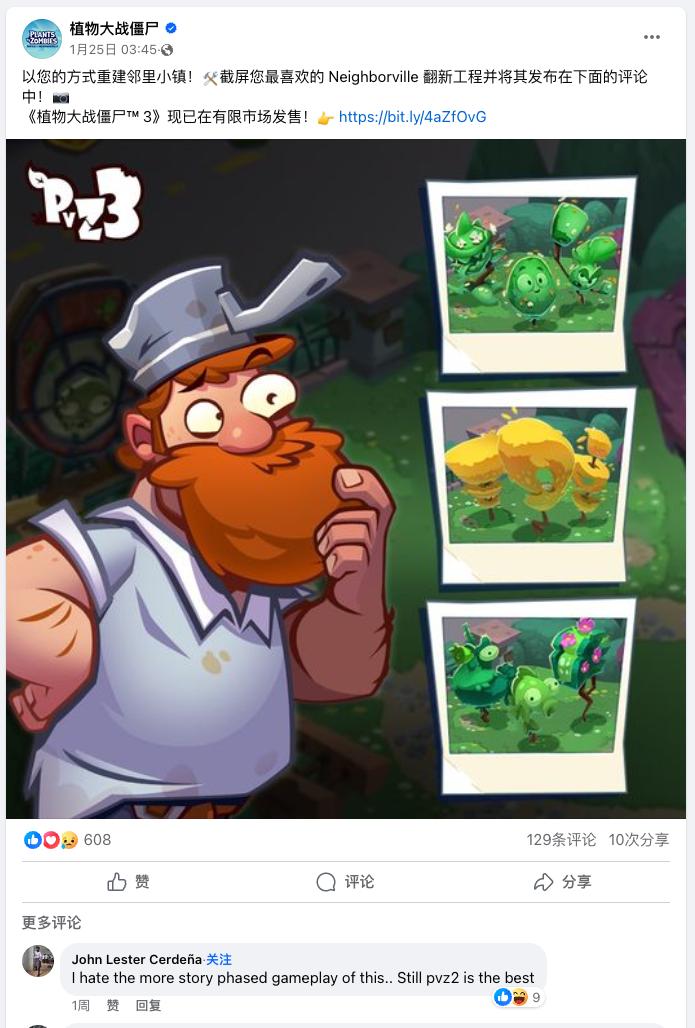This screenshot has height=1028, width=695.
Task: Open the 植物大战僵尸 page name link
Action: tap(114, 28)
